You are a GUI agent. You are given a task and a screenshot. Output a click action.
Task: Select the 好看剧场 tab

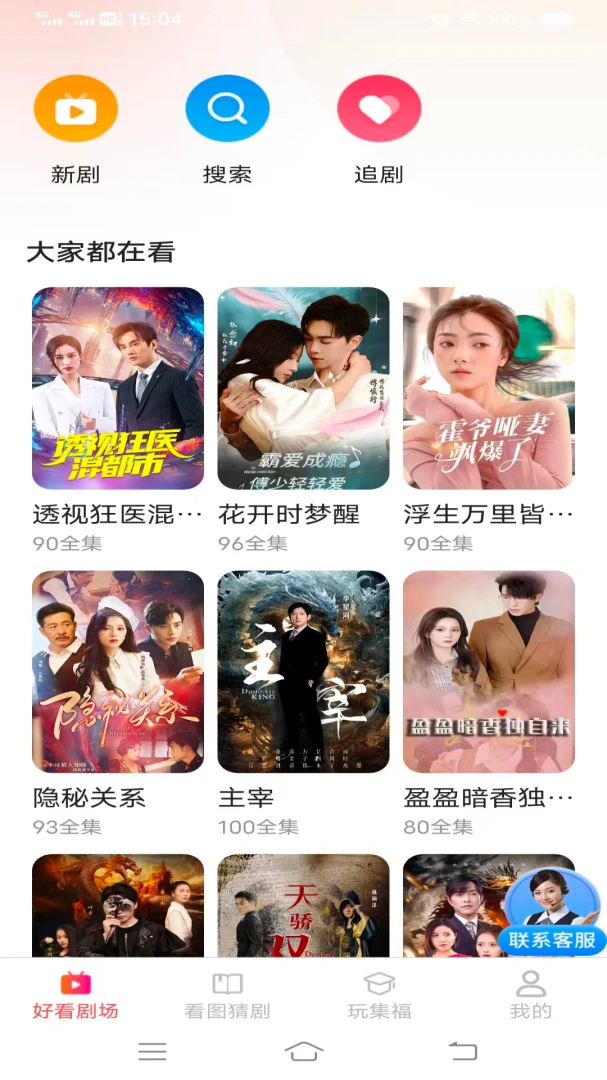76,995
